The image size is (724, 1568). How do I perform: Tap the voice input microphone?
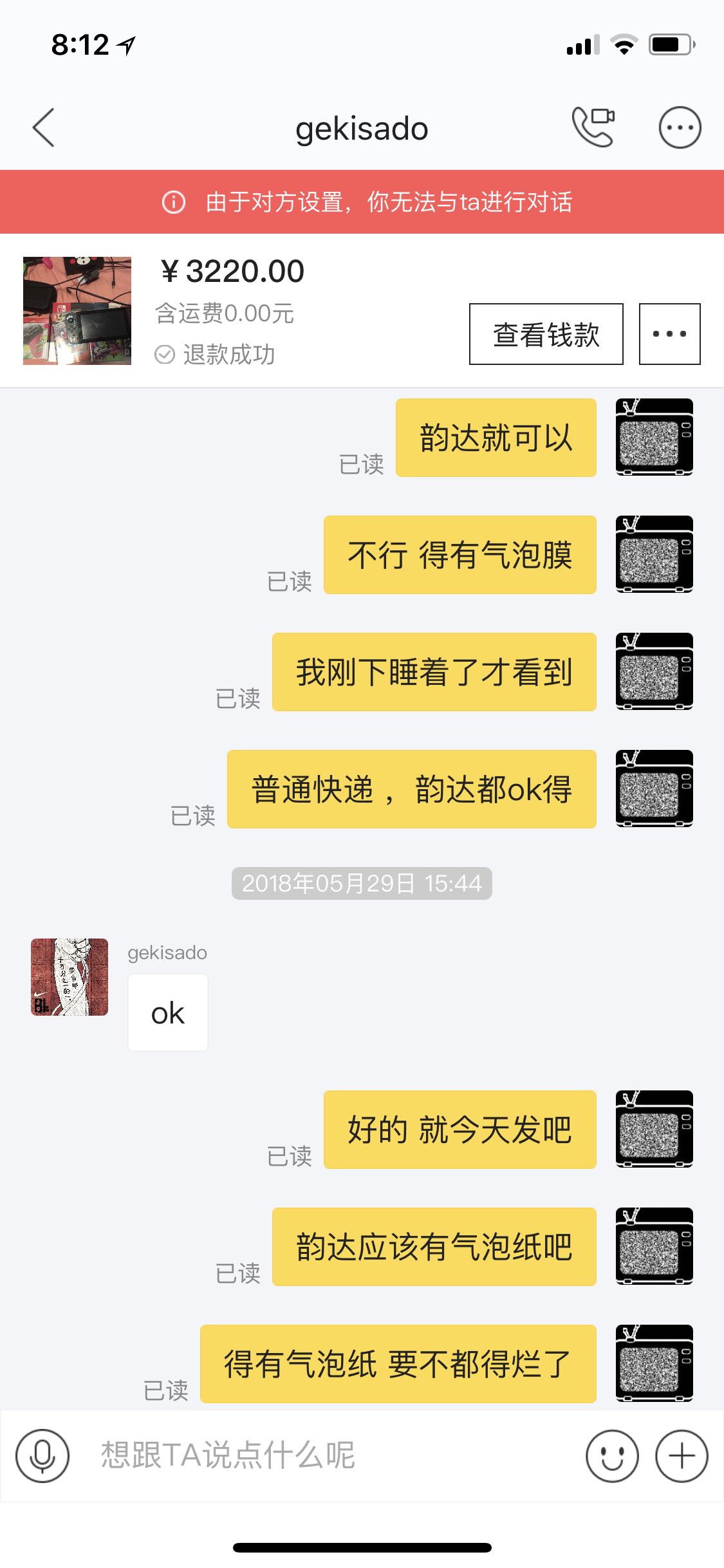[42, 1456]
